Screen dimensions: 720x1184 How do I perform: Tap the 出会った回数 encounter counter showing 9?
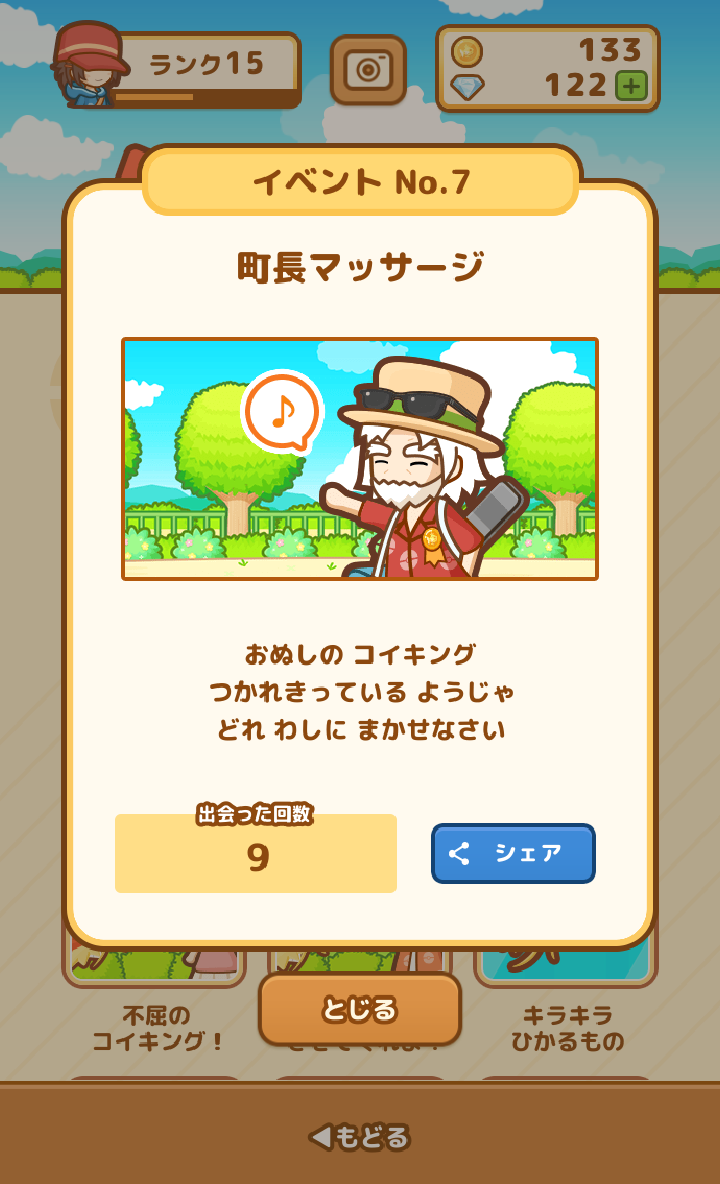(255, 853)
